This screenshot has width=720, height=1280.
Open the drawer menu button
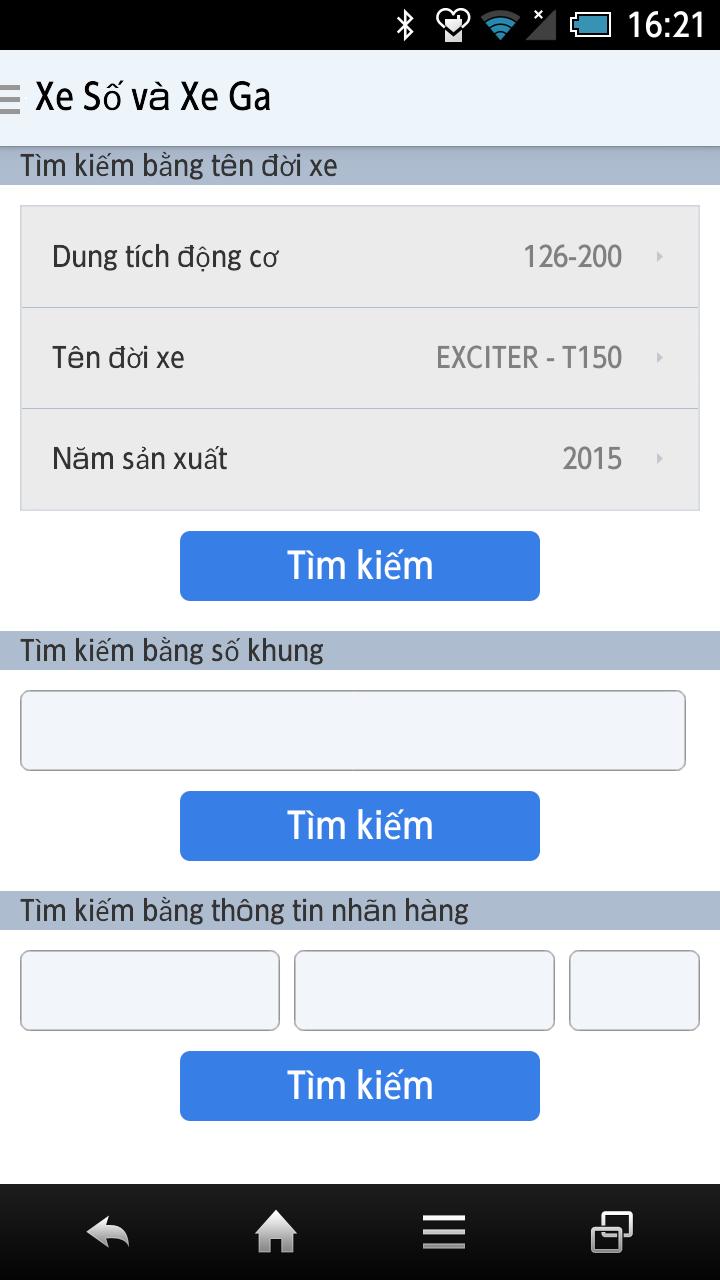[10, 98]
